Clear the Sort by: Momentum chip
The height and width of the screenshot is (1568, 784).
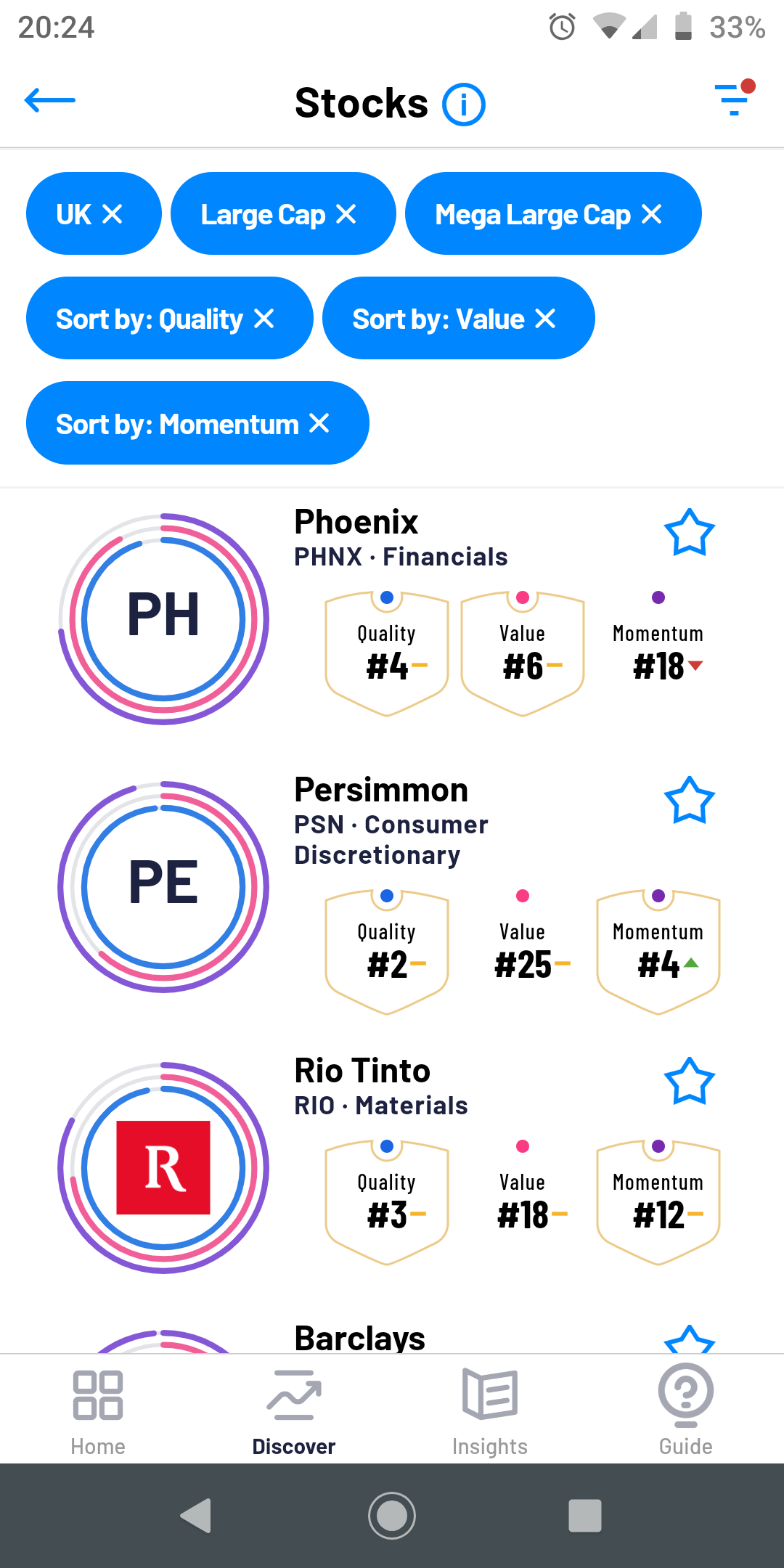point(319,423)
